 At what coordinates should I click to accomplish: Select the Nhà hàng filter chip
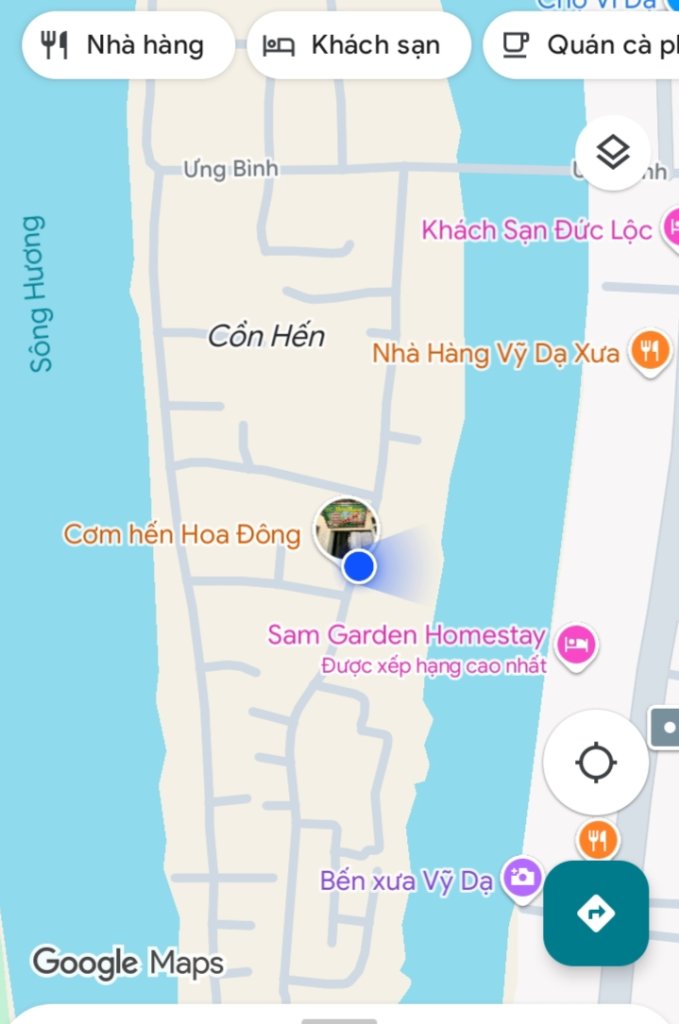pos(126,45)
